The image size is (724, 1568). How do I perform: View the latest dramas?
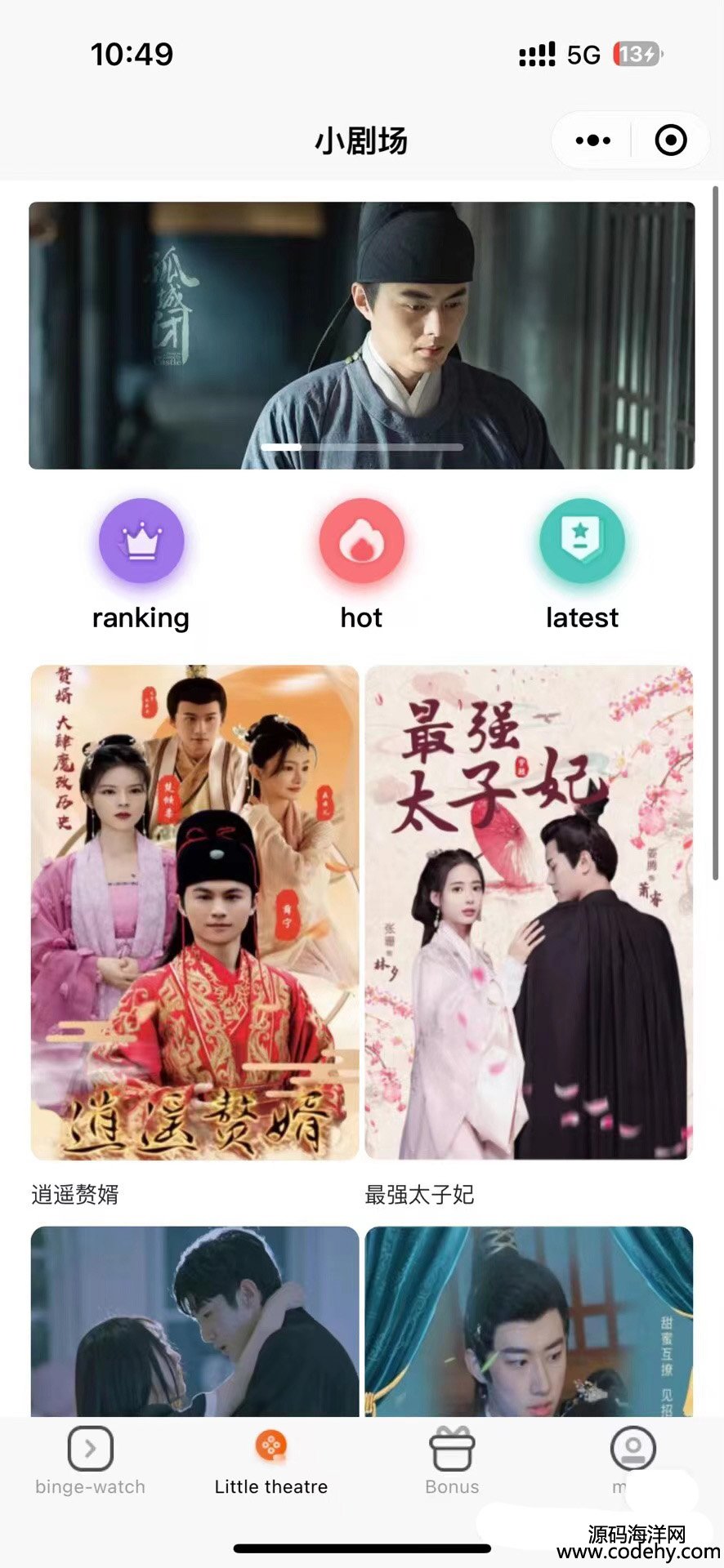coord(582,541)
